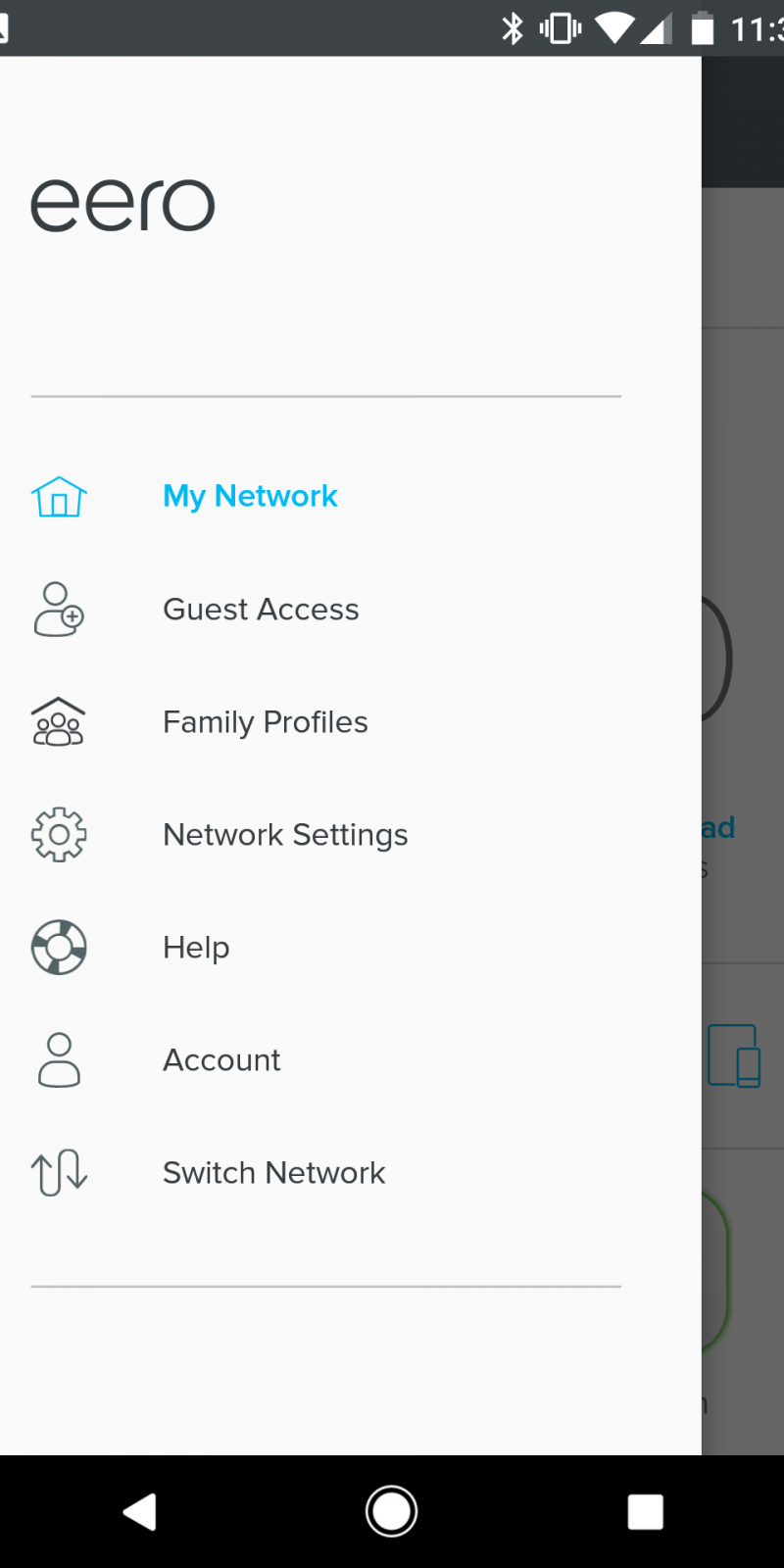The height and width of the screenshot is (1568, 784).
Task: Choose Switch Network
Action: [273, 1173]
